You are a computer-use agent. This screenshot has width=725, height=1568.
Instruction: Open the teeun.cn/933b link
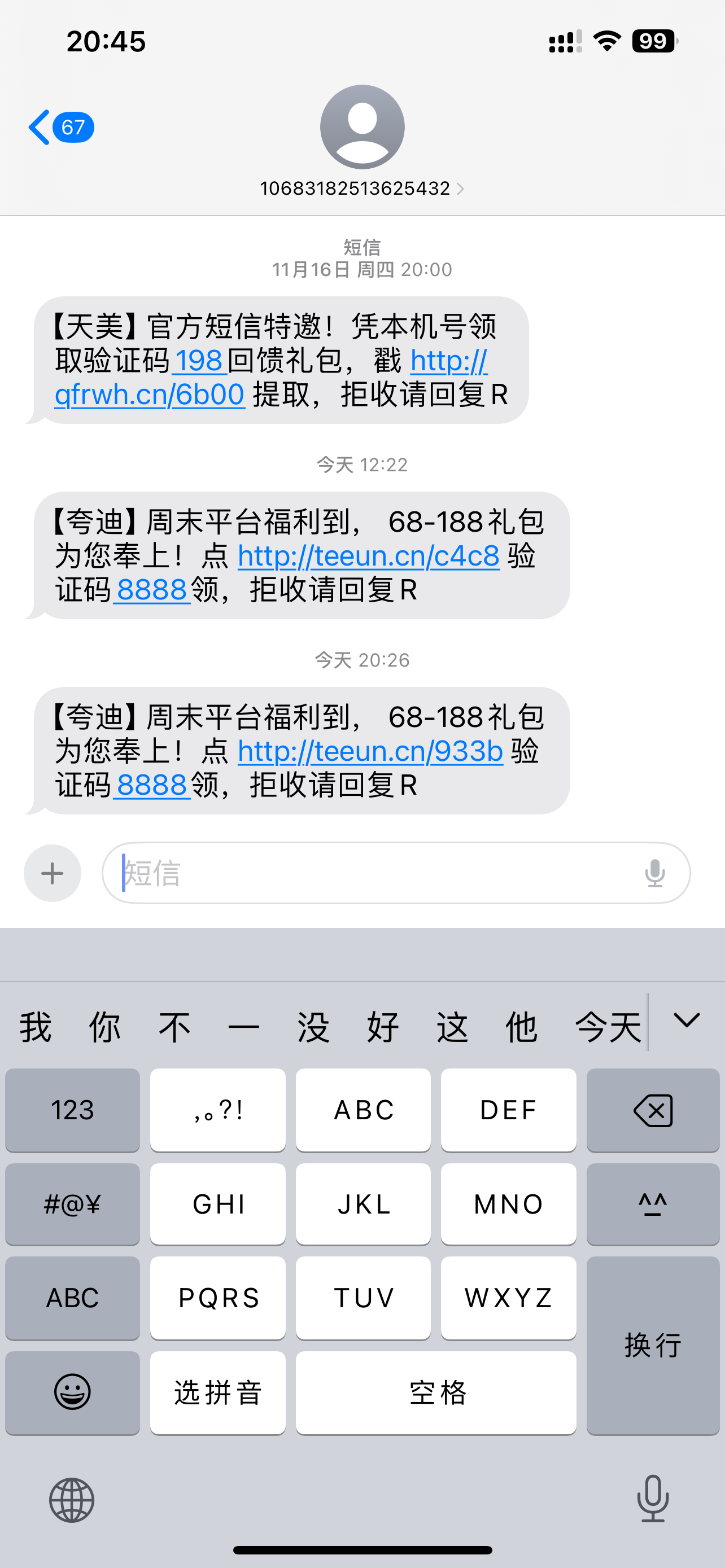[370, 751]
